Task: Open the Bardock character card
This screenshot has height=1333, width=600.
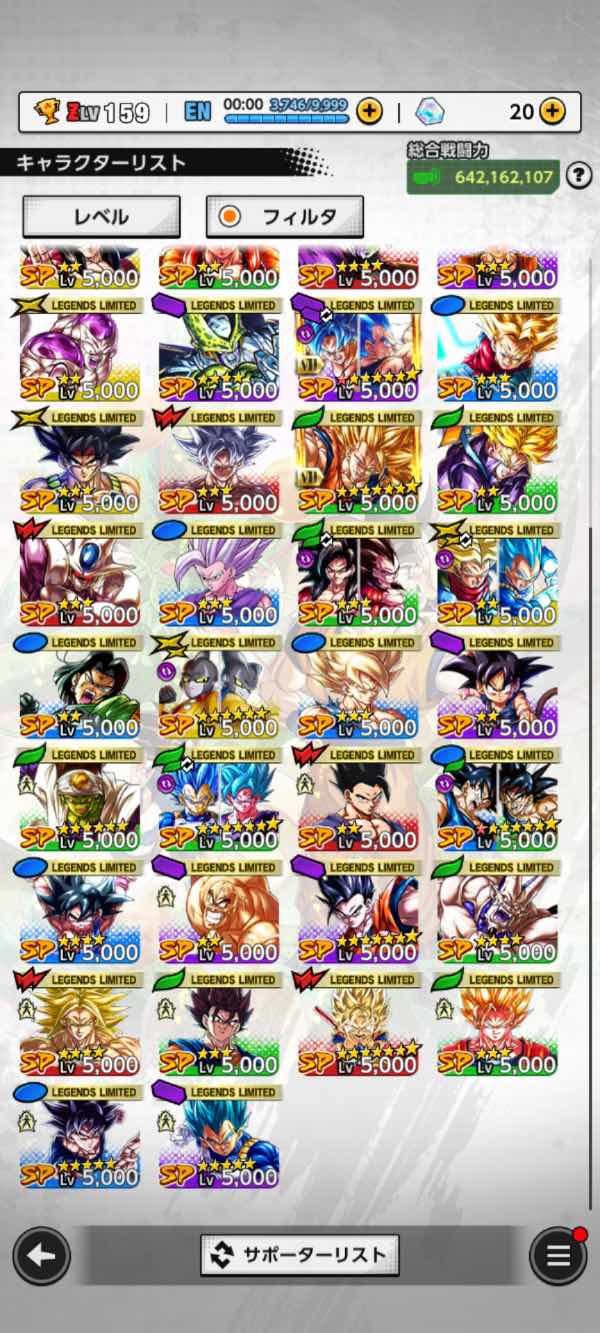Action: tap(80, 462)
